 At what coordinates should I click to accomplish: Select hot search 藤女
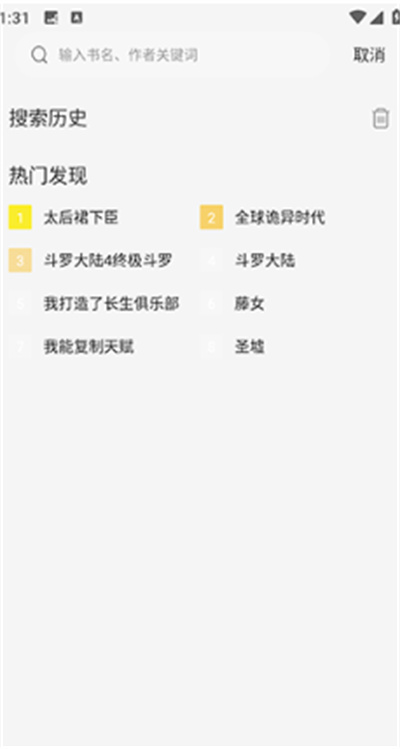click(249, 303)
